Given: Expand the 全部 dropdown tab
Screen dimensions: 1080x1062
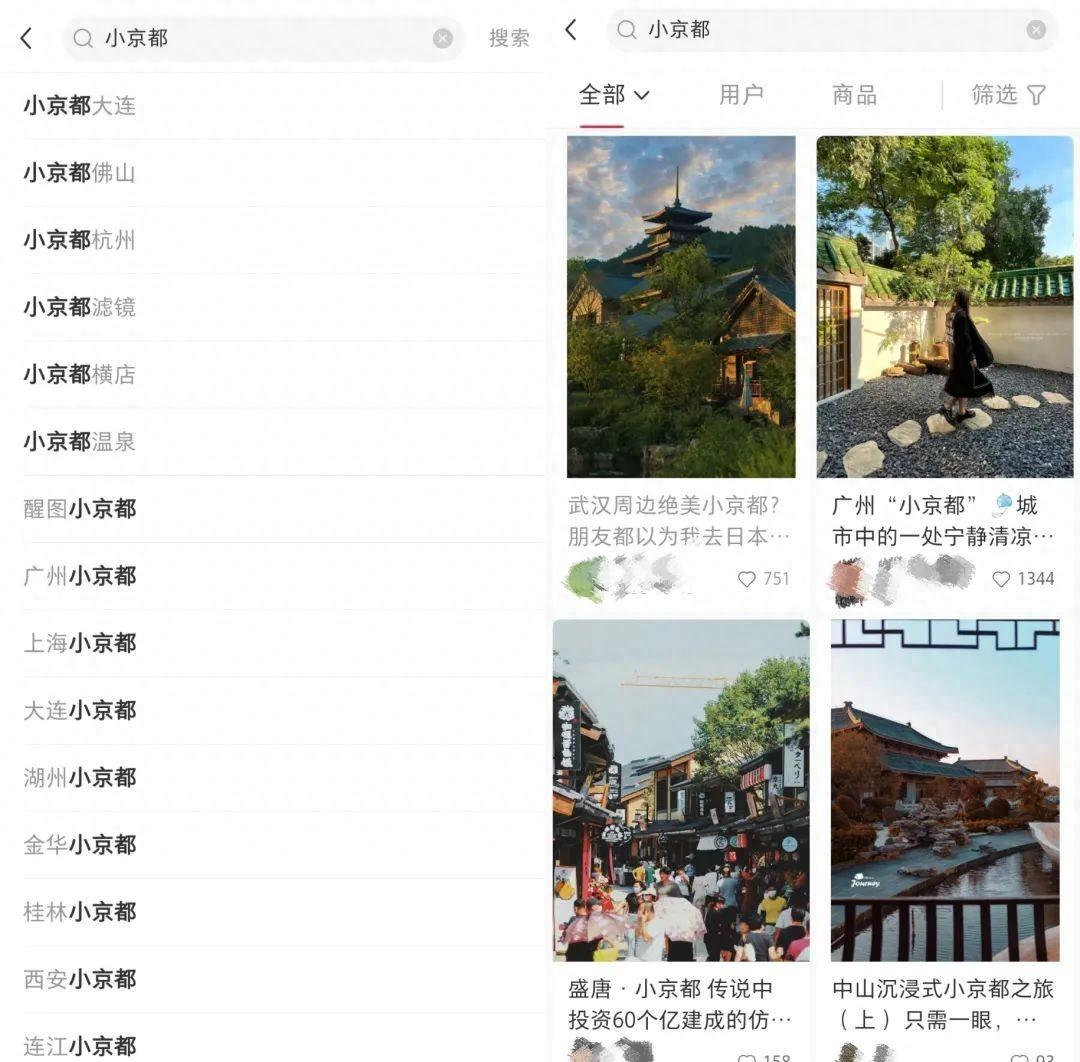Looking at the screenshot, I should 614,95.
